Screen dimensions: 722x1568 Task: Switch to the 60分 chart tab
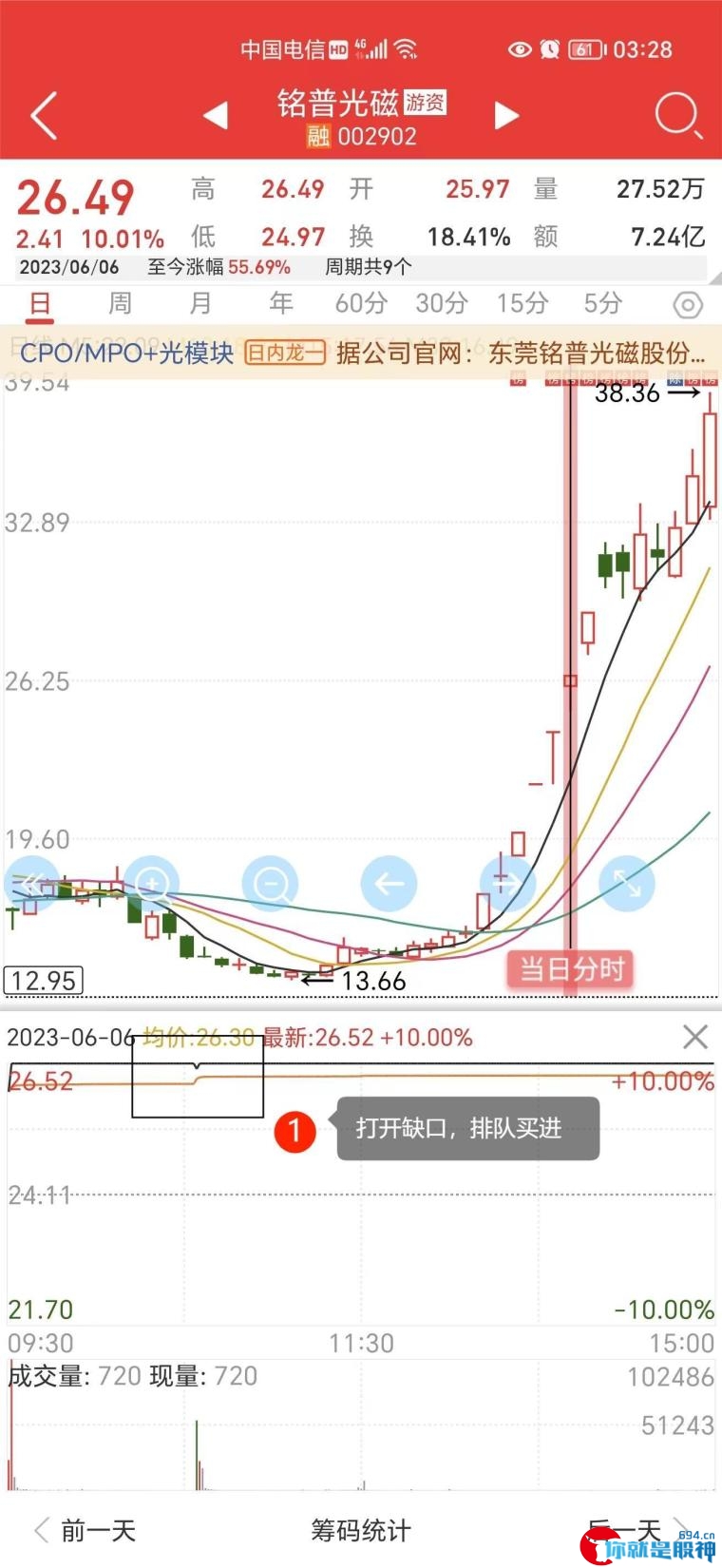point(361,303)
